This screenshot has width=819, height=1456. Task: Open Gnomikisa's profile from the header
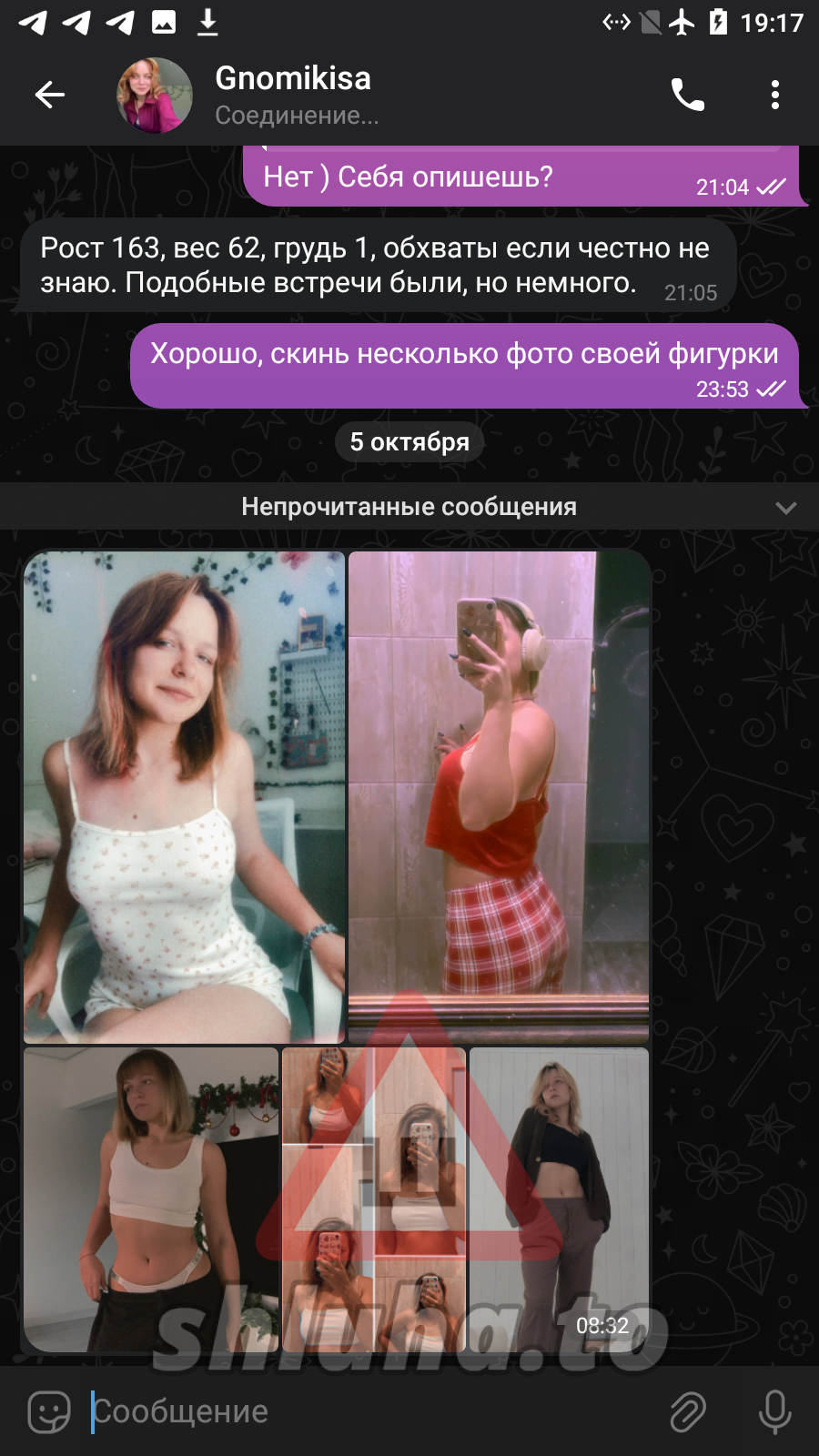click(x=291, y=95)
